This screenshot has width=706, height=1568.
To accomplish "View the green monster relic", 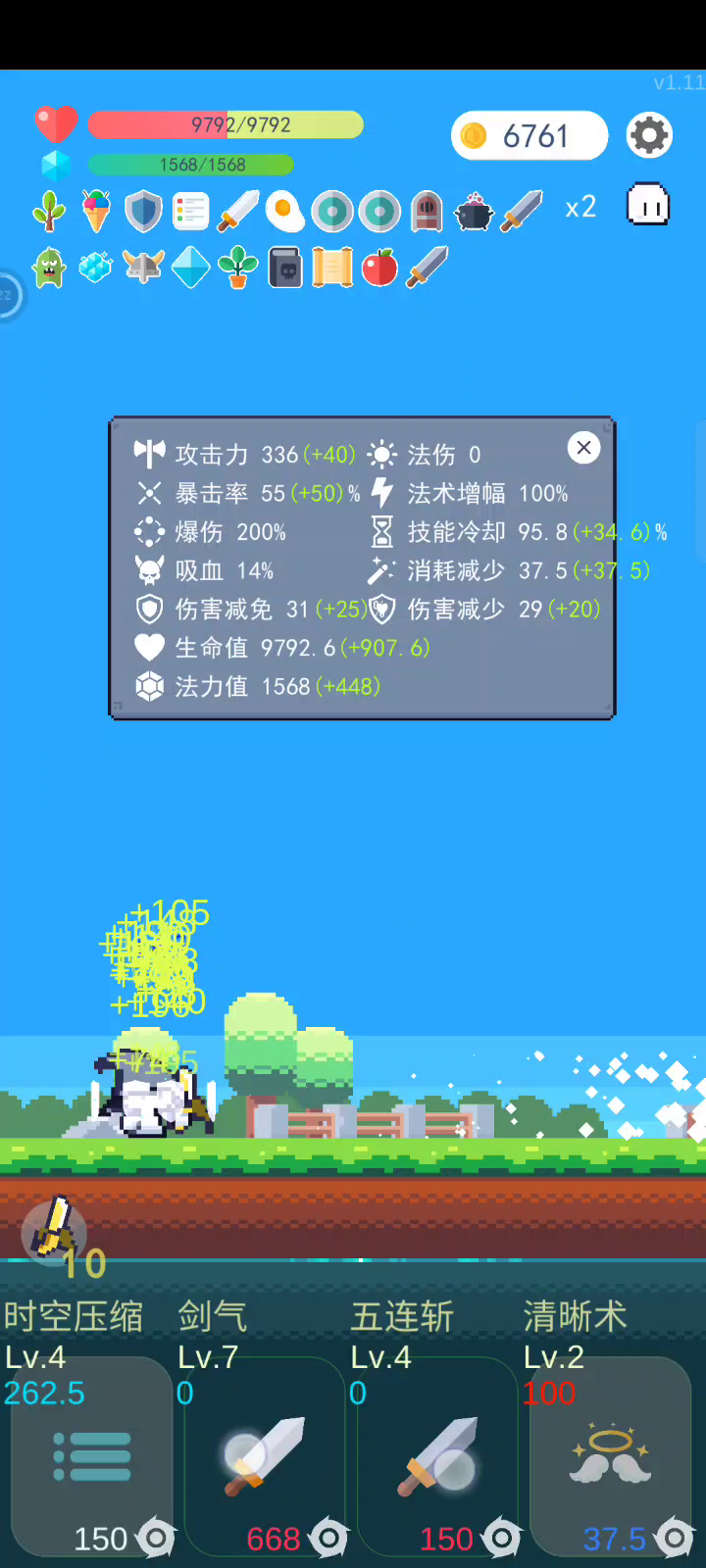I will point(49,267).
